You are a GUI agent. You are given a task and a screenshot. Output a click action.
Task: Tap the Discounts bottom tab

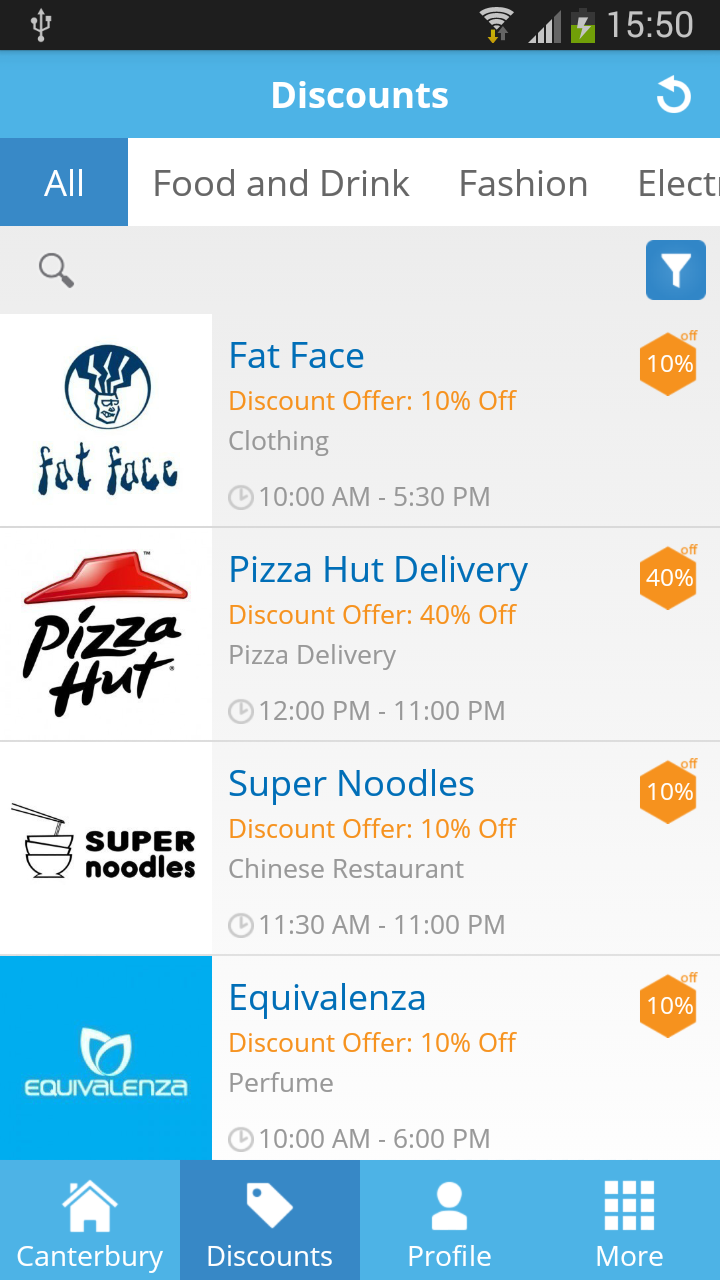pos(270,1222)
